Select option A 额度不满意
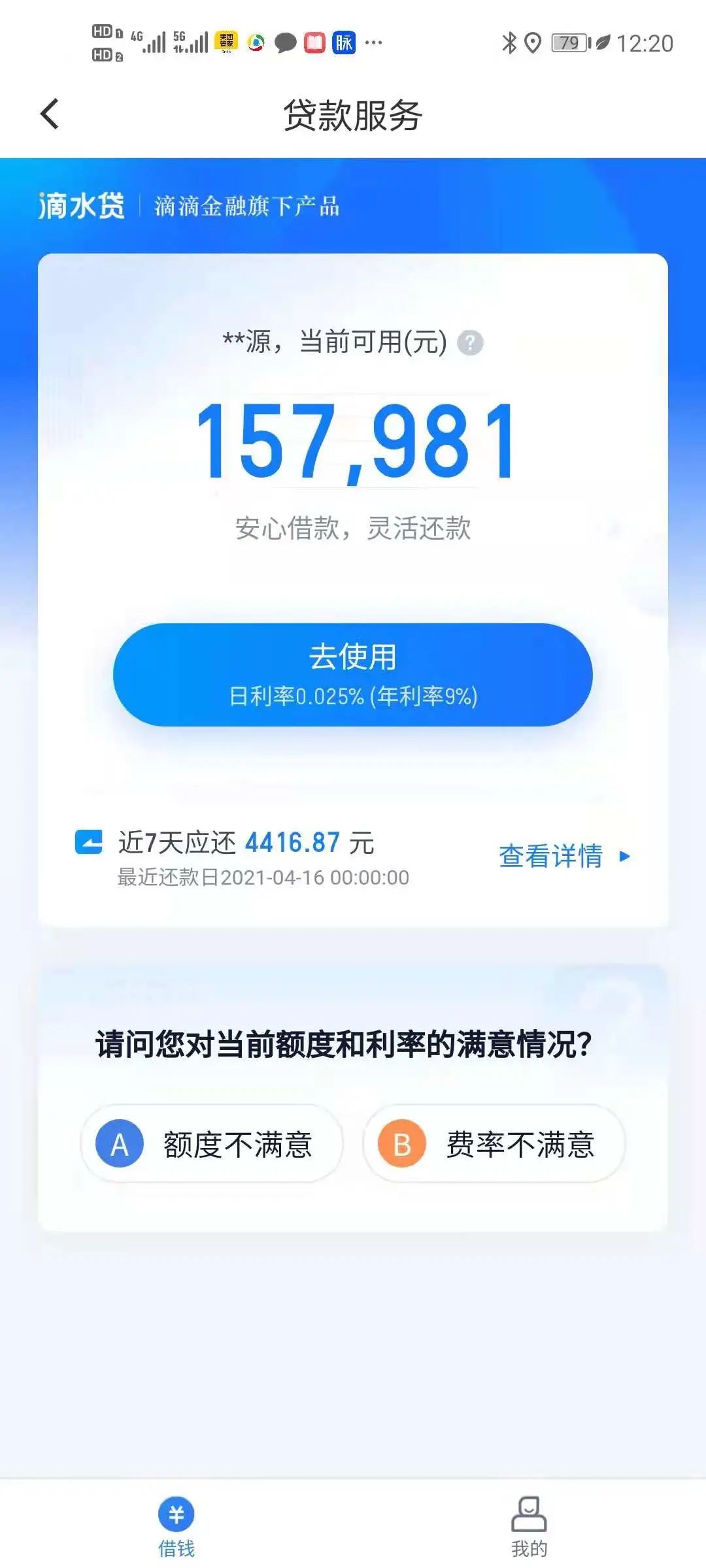706x1568 pixels. 212,1144
